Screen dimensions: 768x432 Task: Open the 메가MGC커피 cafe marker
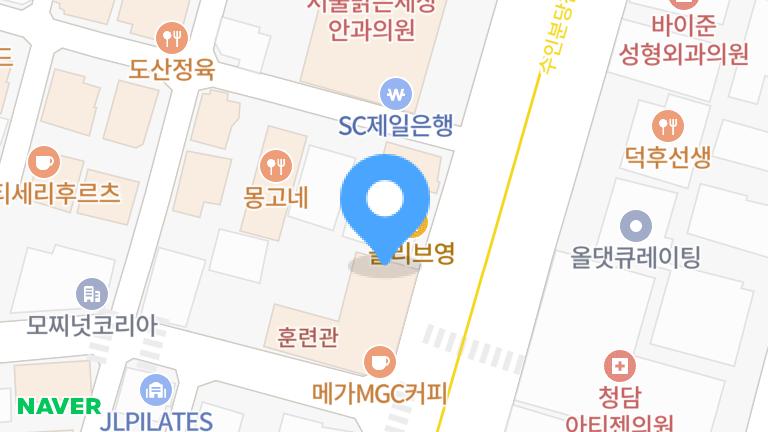pyautogui.click(x=379, y=360)
